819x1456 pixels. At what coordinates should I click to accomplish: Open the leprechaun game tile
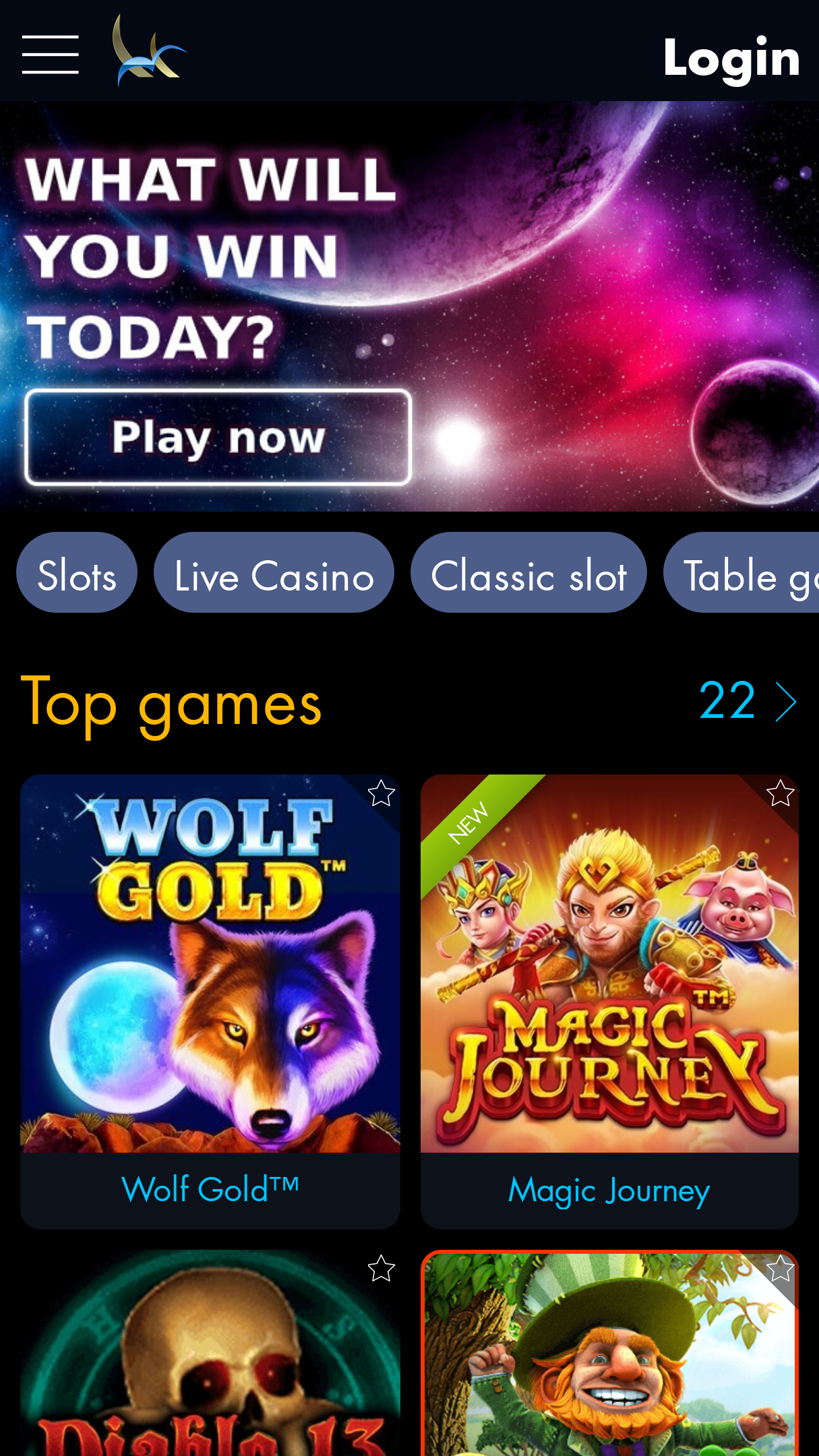[x=609, y=1353]
